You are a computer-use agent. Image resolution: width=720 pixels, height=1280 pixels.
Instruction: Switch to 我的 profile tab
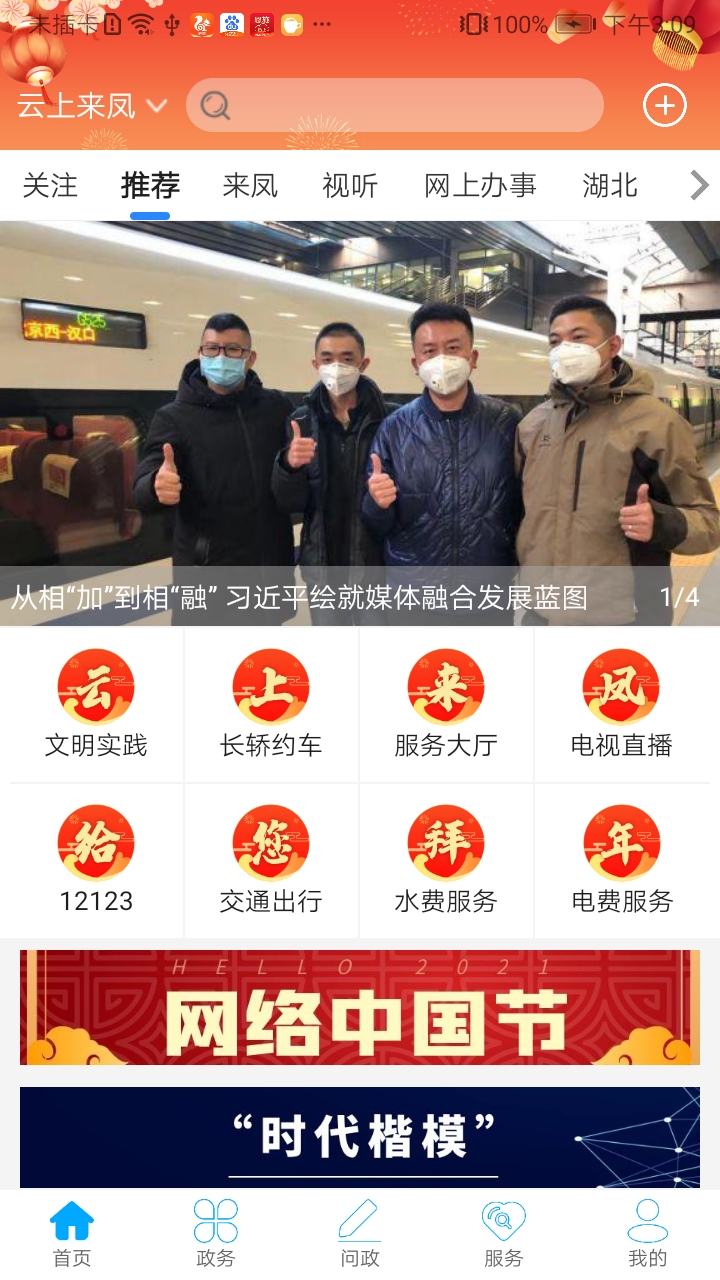pyautogui.click(x=647, y=1234)
